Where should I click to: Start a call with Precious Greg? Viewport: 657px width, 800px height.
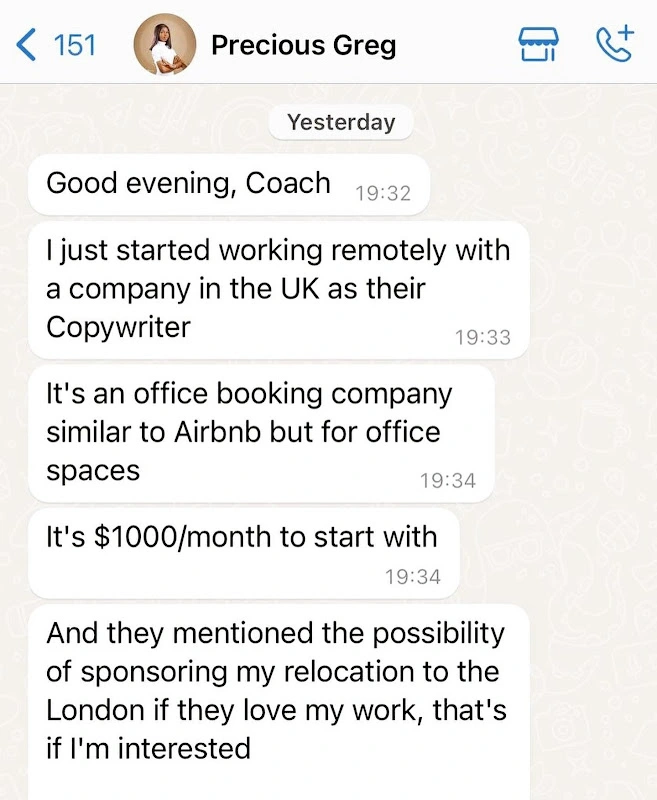(x=614, y=45)
